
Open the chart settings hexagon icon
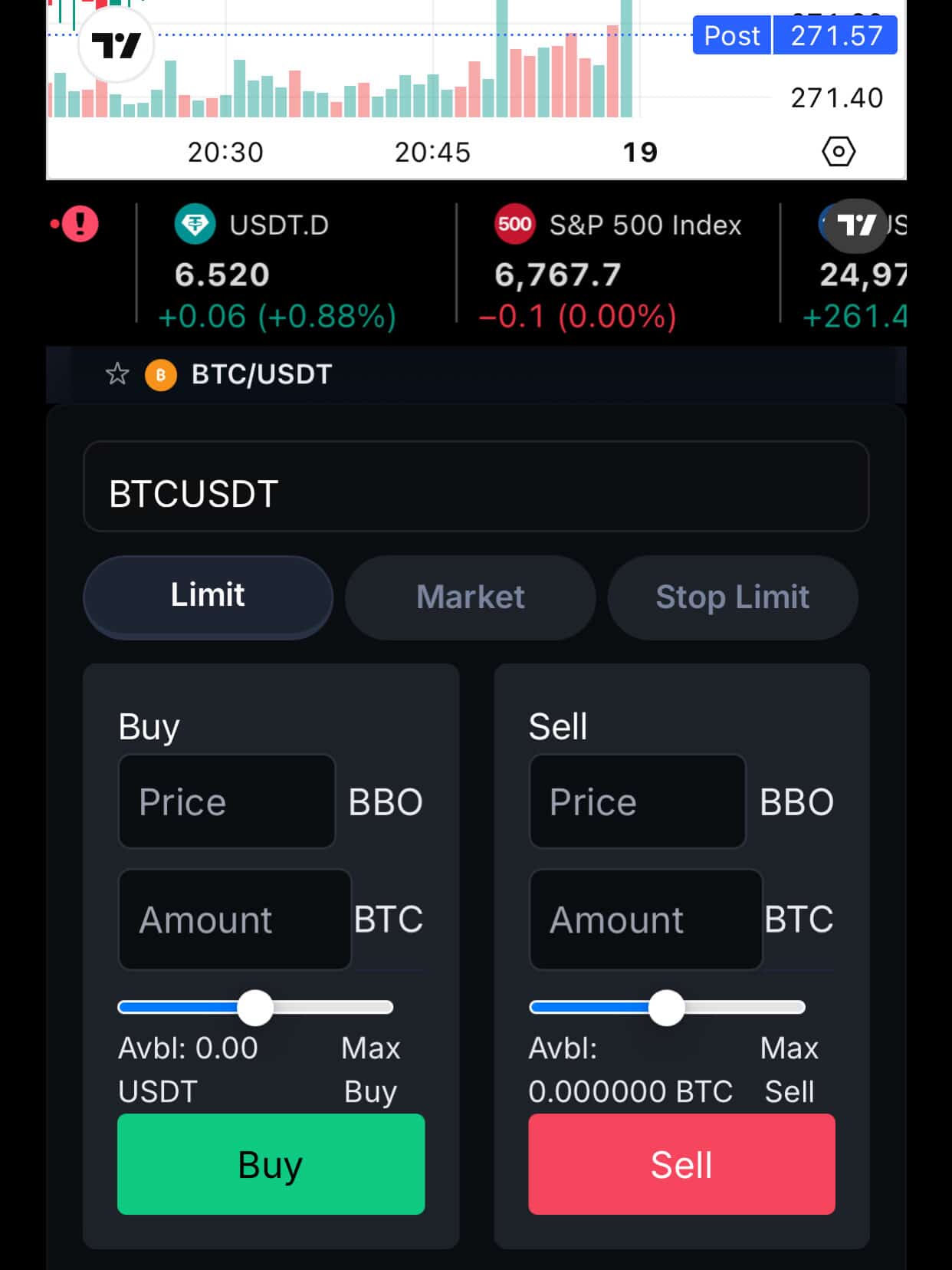(x=838, y=151)
